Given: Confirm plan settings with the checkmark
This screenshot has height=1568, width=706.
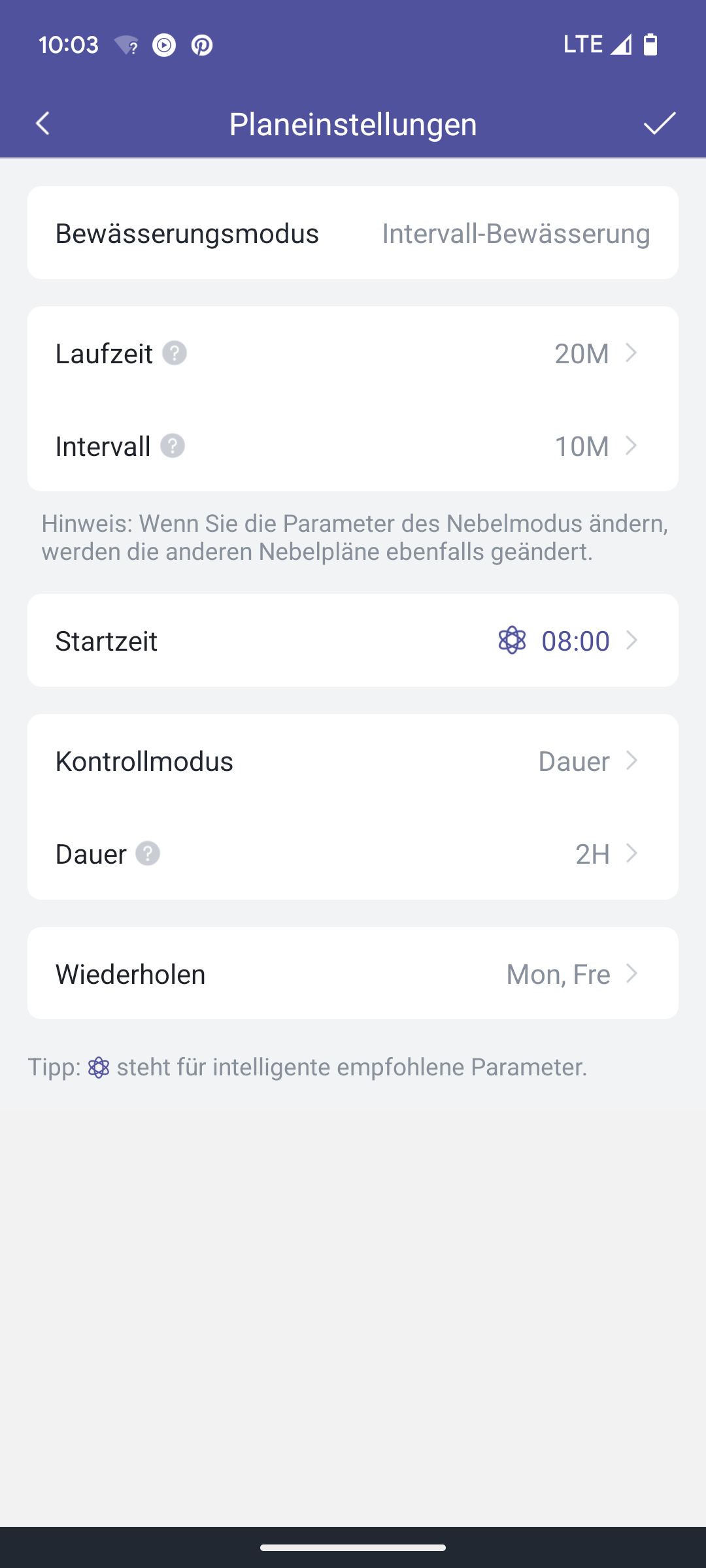Looking at the screenshot, I should [x=660, y=123].
